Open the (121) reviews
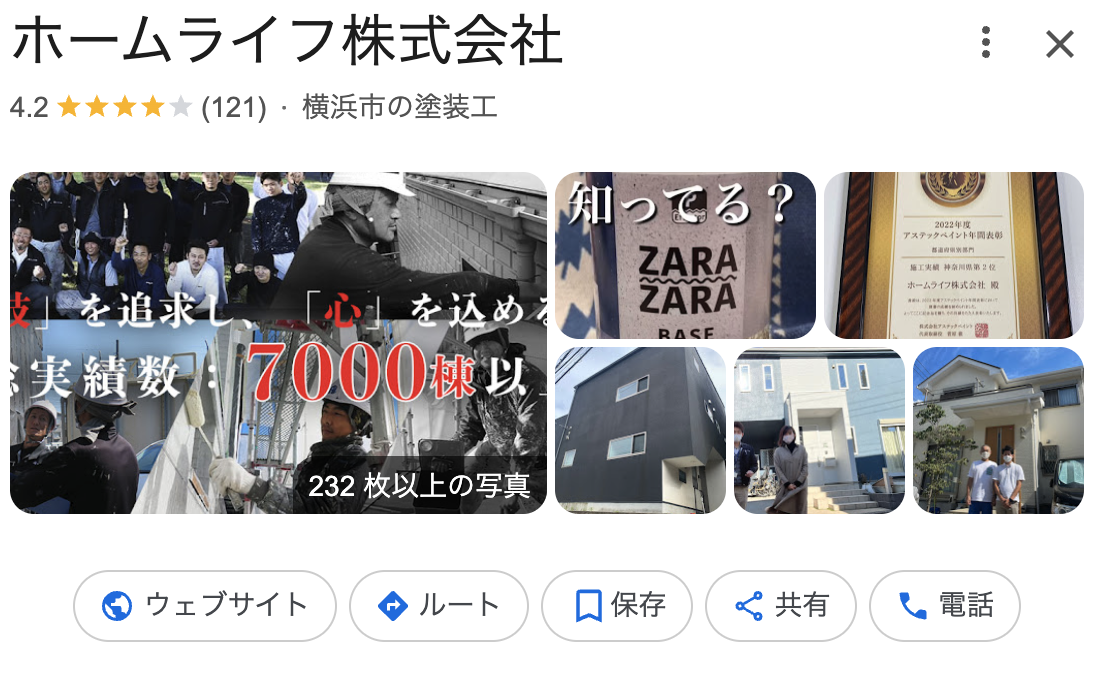The height and width of the screenshot is (684, 1094). [233, 107]
